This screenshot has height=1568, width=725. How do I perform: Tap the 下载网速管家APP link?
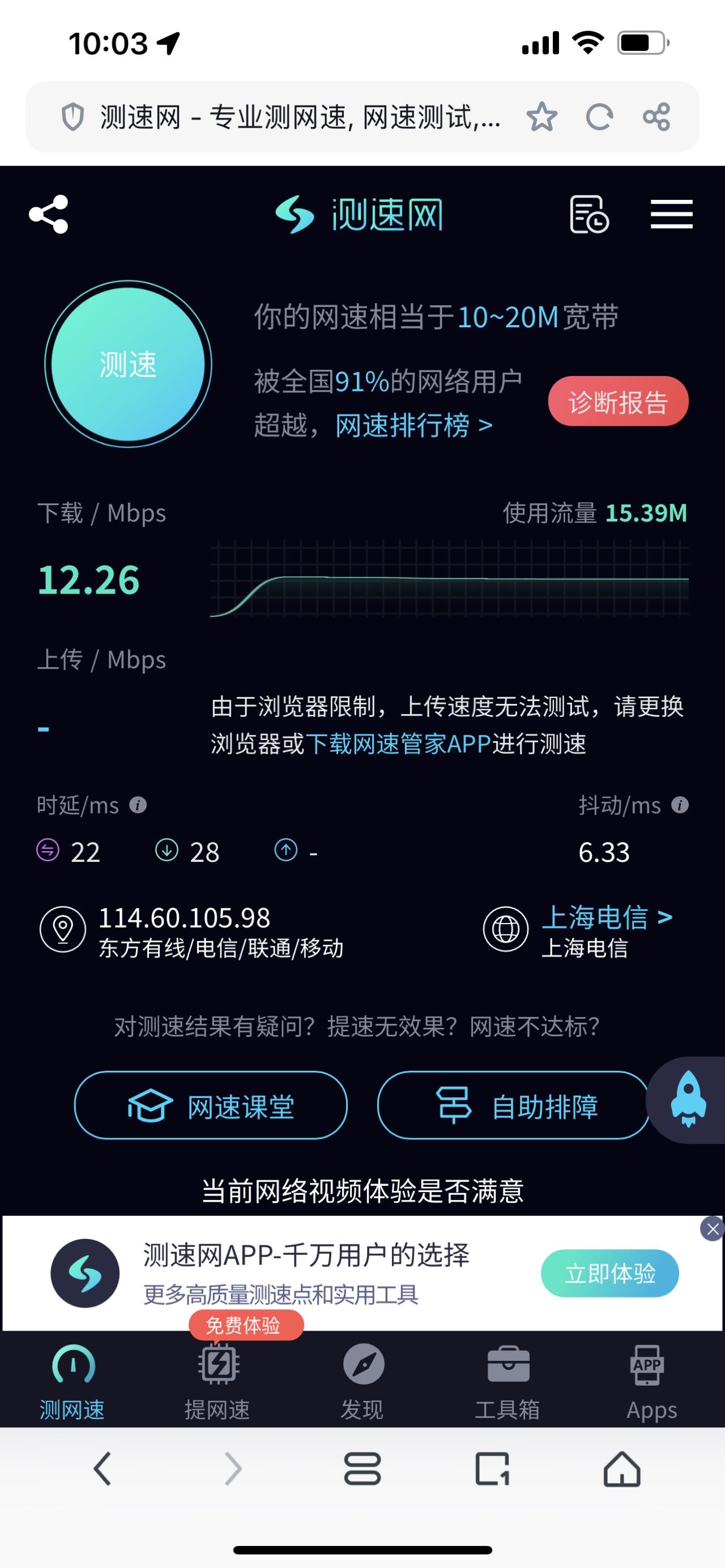(x=398, y=744)
